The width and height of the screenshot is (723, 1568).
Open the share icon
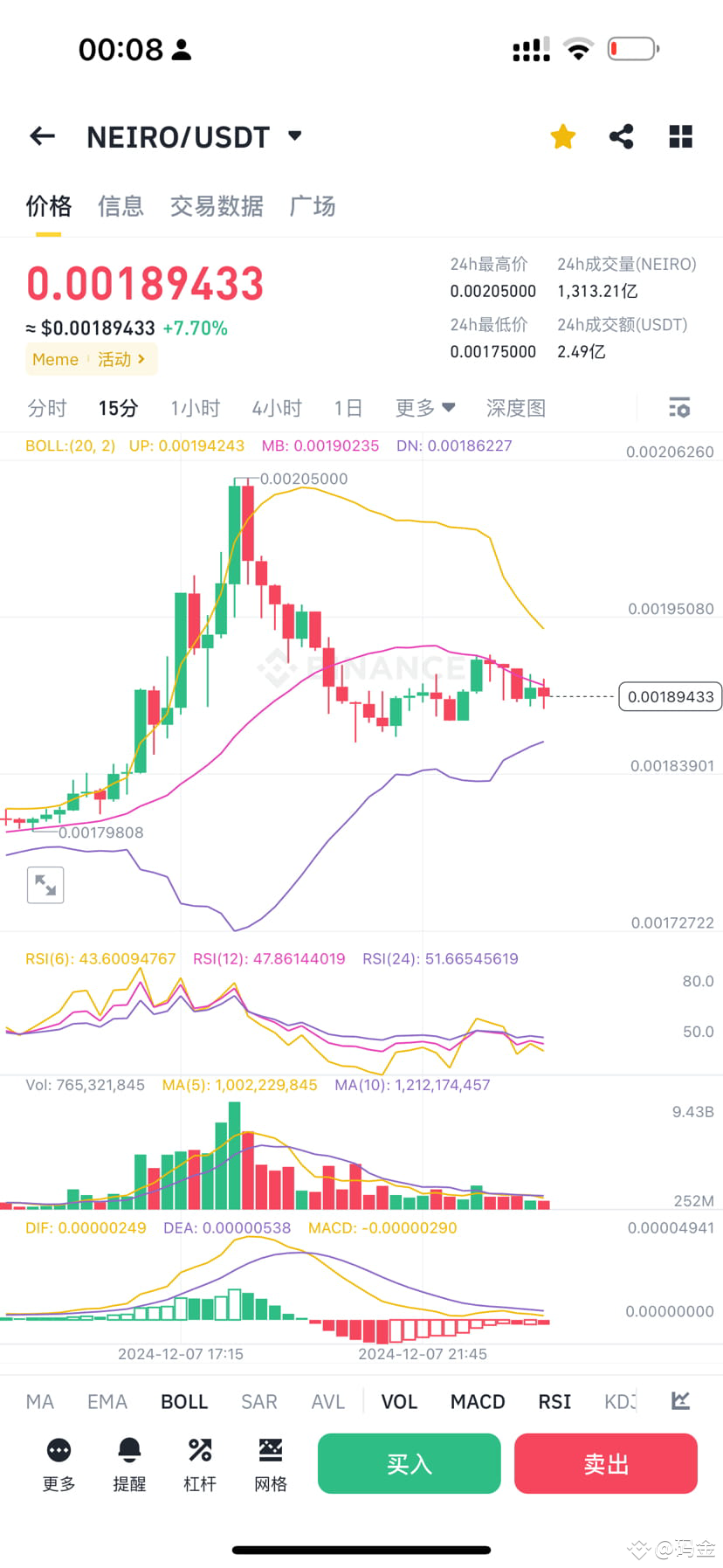tap(621, 136)
